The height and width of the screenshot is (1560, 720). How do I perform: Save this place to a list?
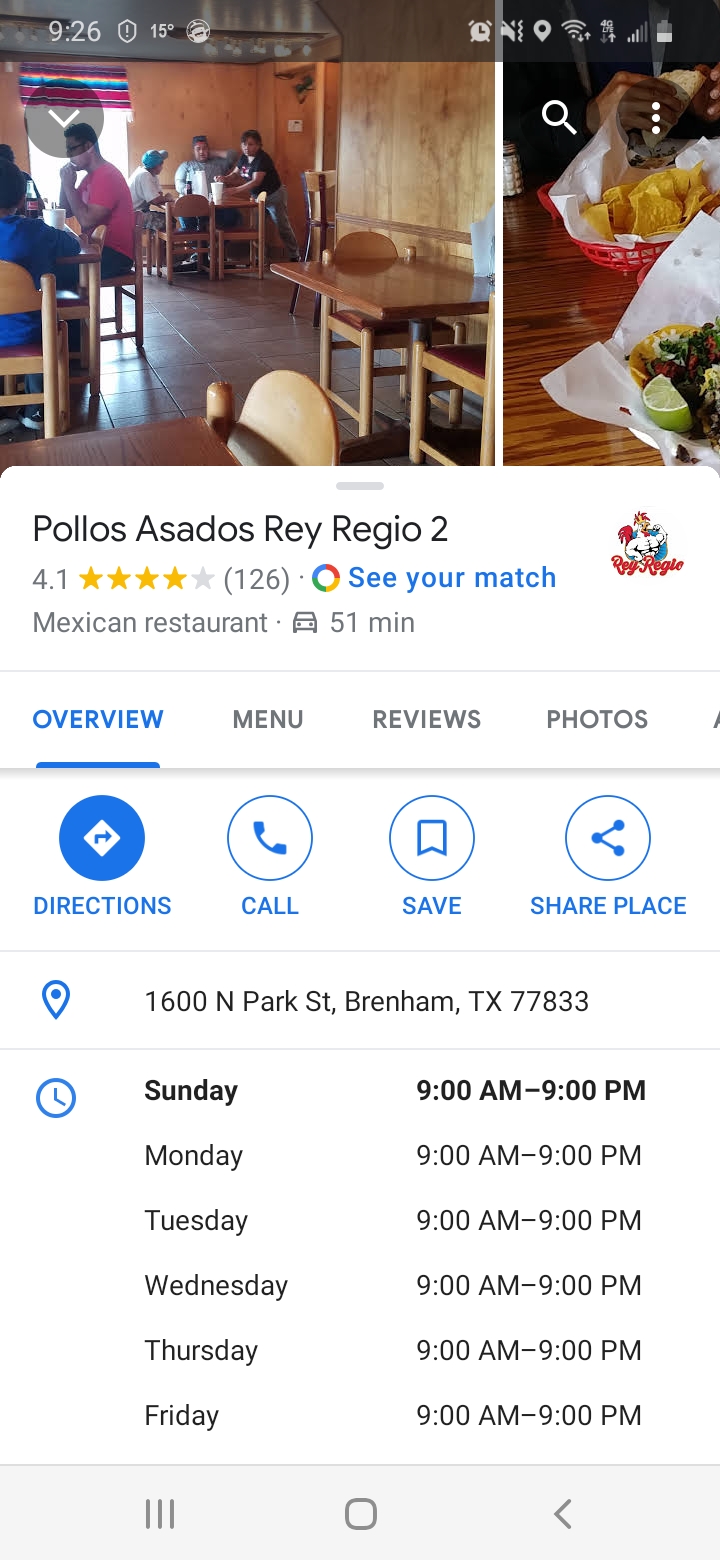point(432,857)
